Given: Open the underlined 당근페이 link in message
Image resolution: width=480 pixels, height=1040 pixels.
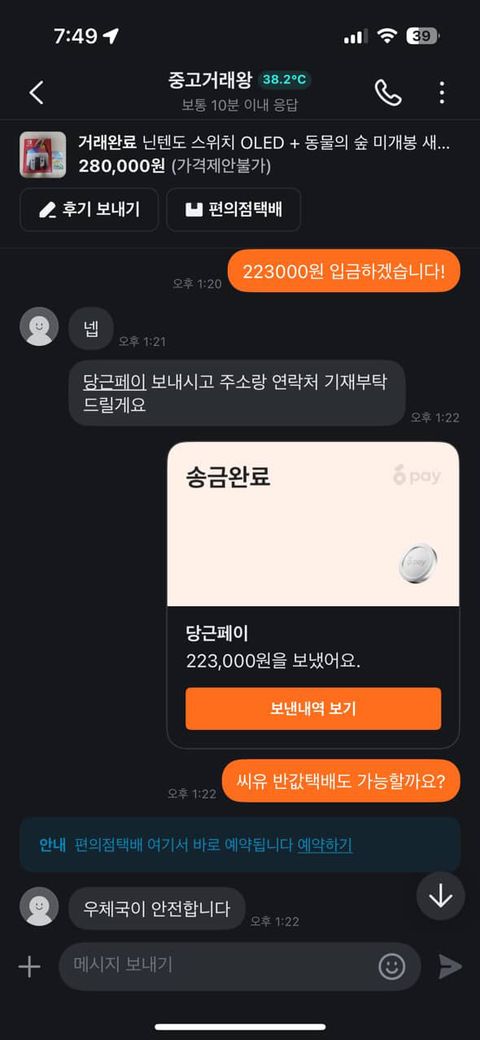Looking at the screenshot, I should 114,382.
